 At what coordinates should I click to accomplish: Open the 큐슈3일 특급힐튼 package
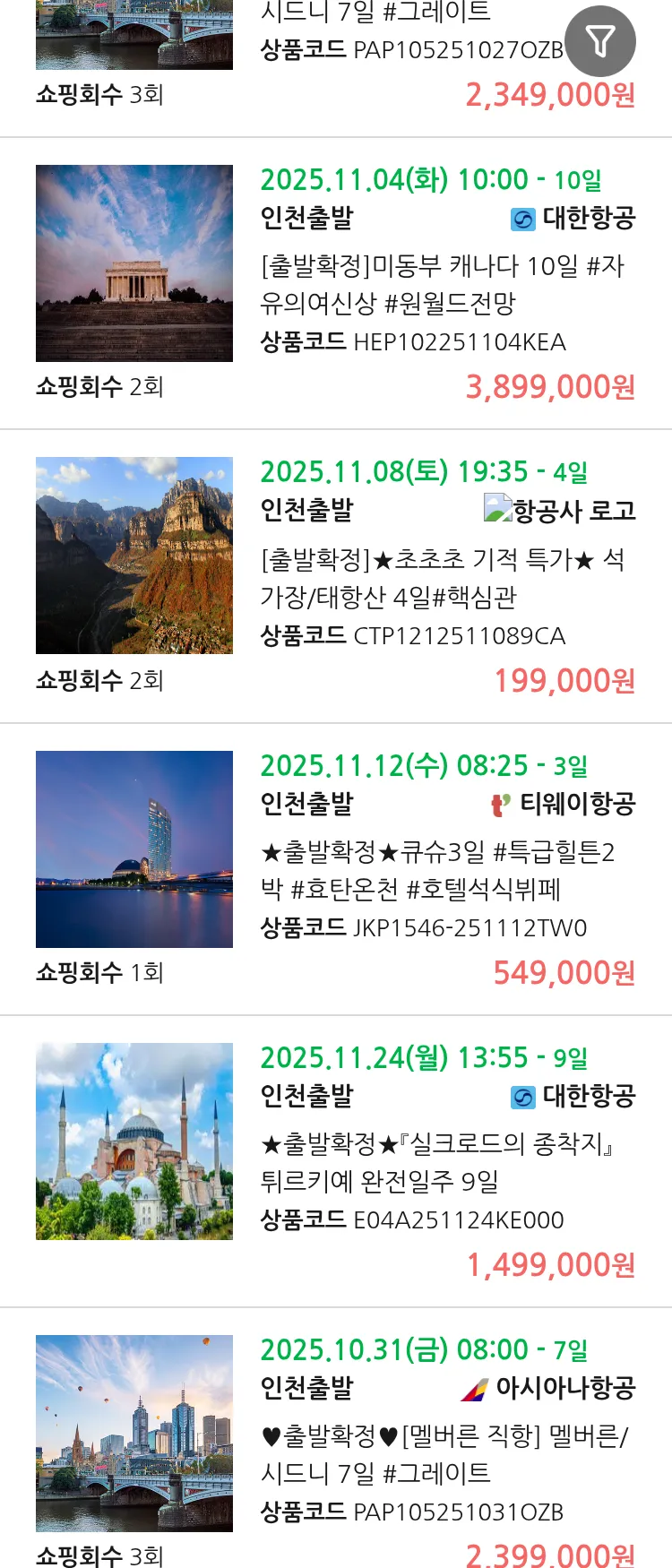(x=437, y=870)
